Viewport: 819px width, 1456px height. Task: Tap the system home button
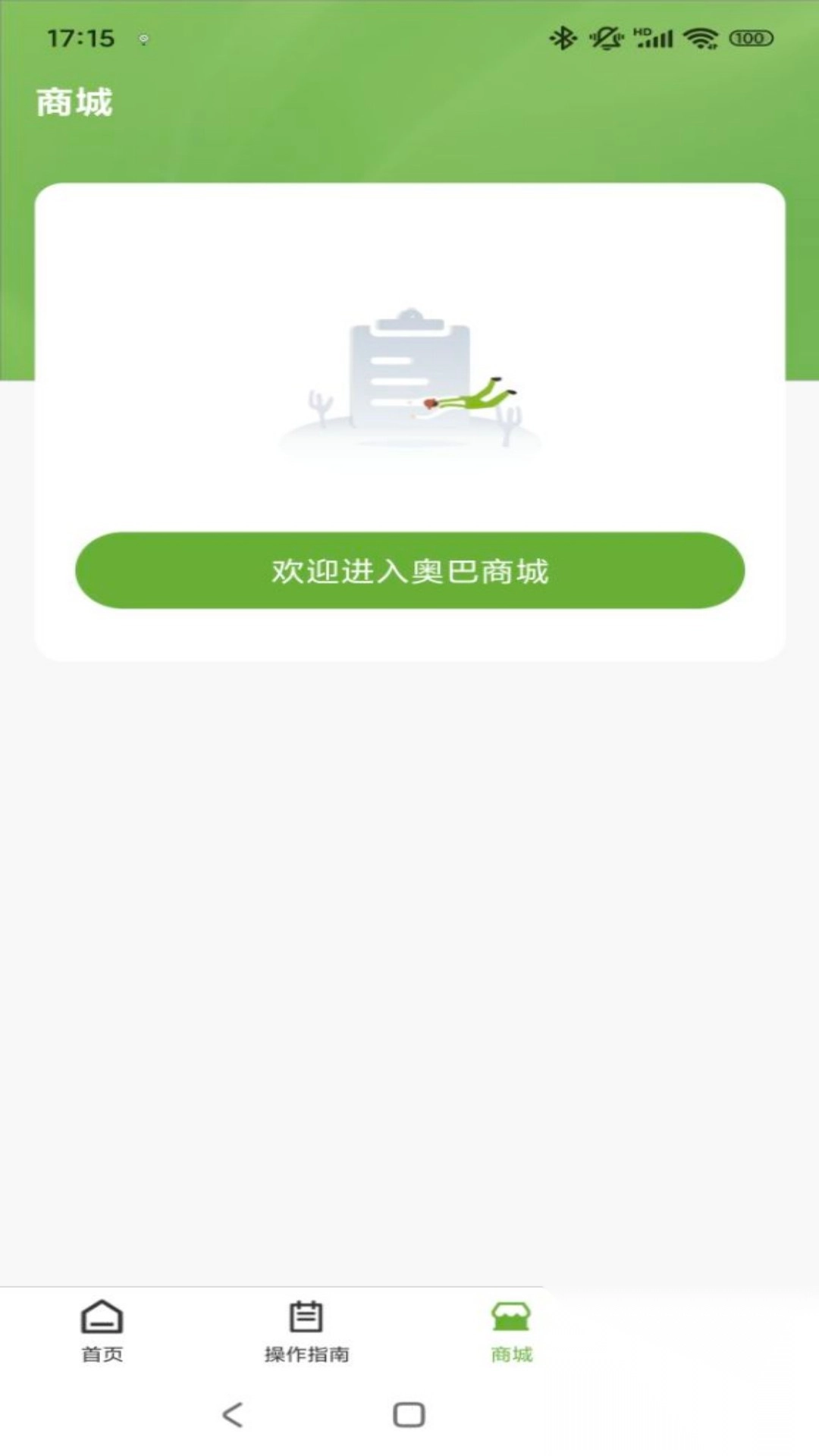coord(409,1414)
